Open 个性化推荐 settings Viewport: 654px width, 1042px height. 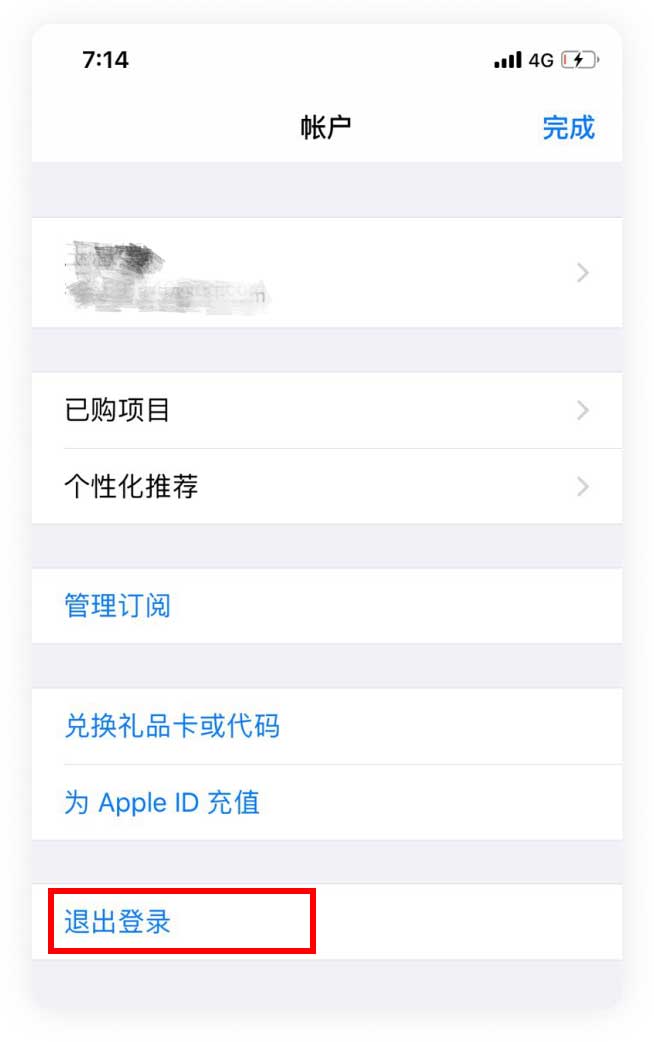[326, 487]
